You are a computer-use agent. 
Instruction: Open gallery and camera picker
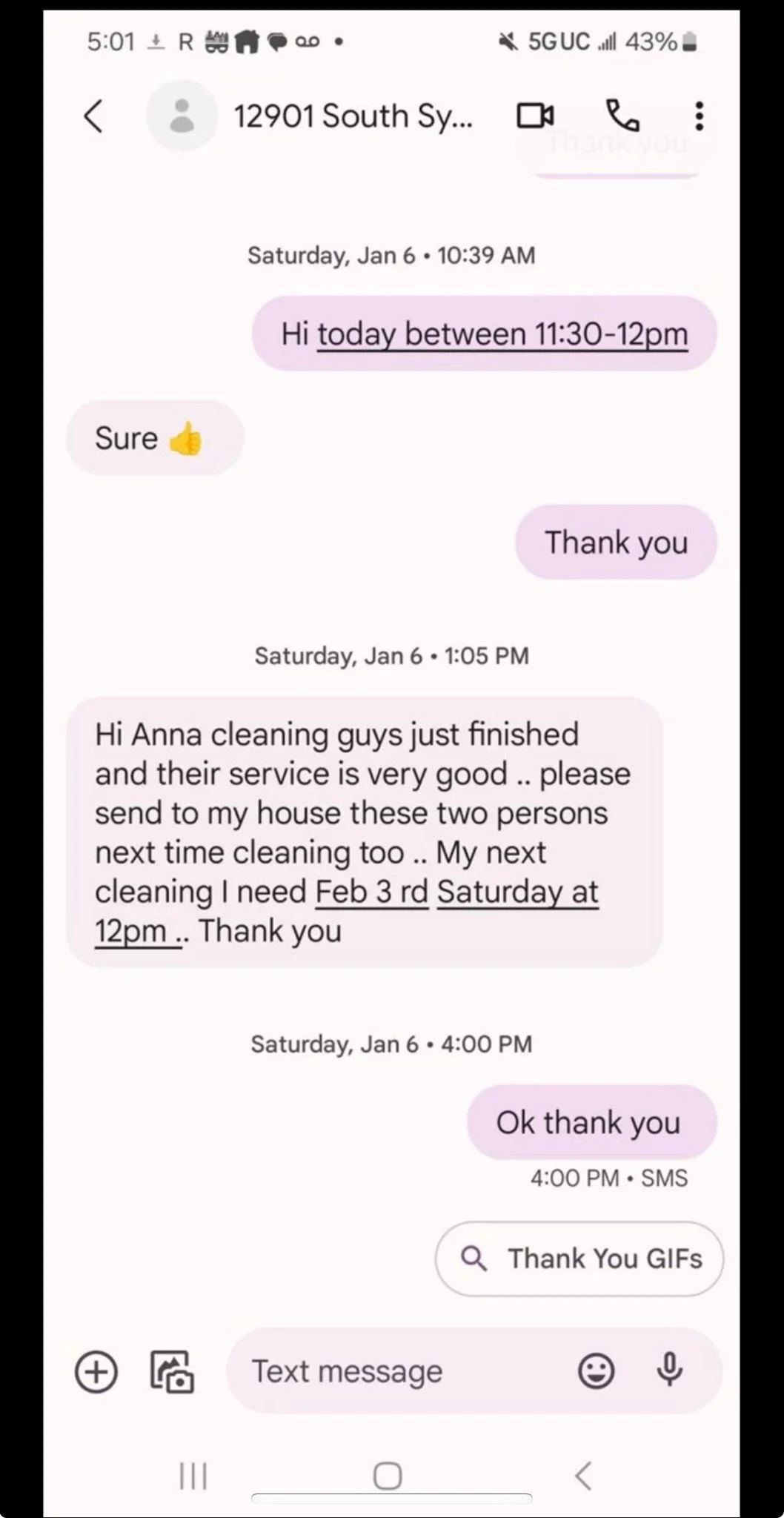[172, 1371]
